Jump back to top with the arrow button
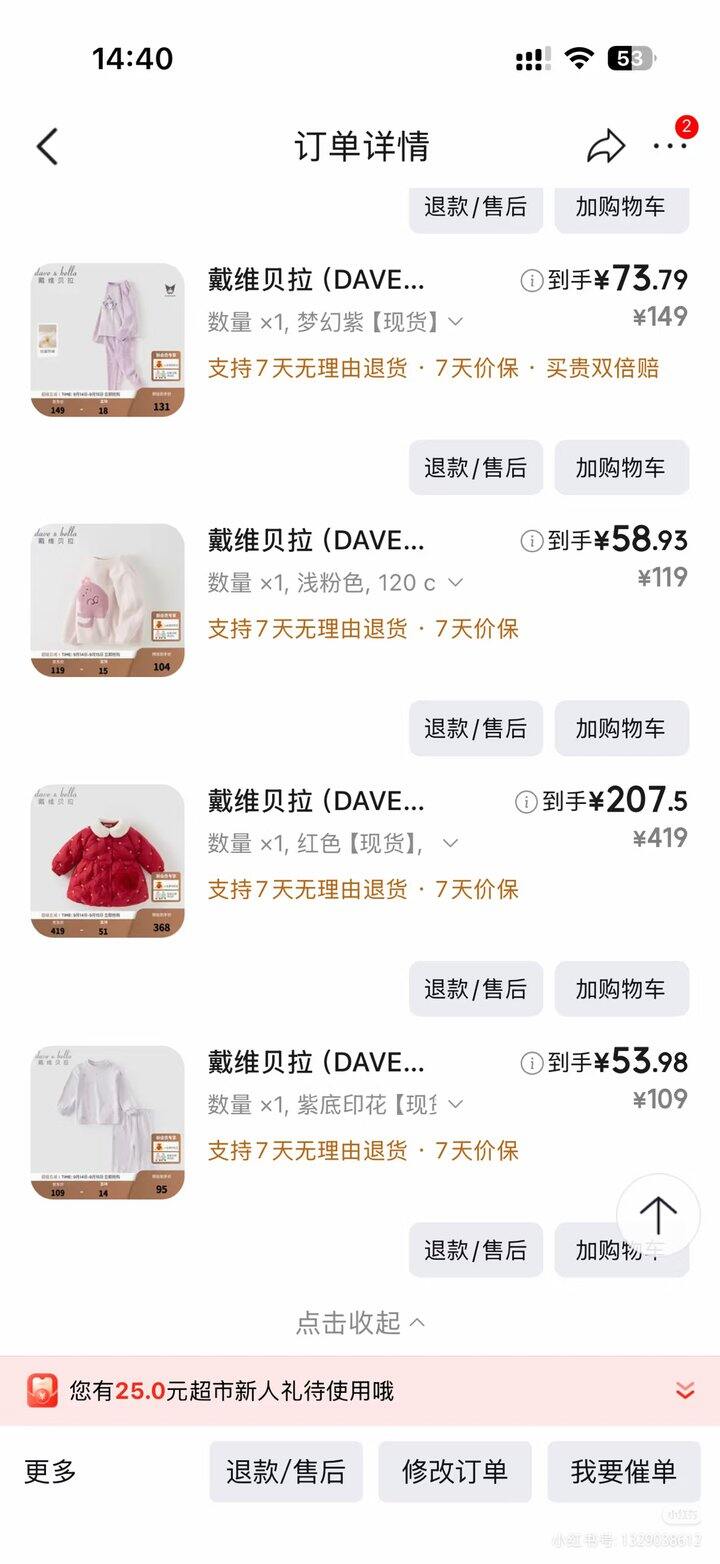 658,1215
